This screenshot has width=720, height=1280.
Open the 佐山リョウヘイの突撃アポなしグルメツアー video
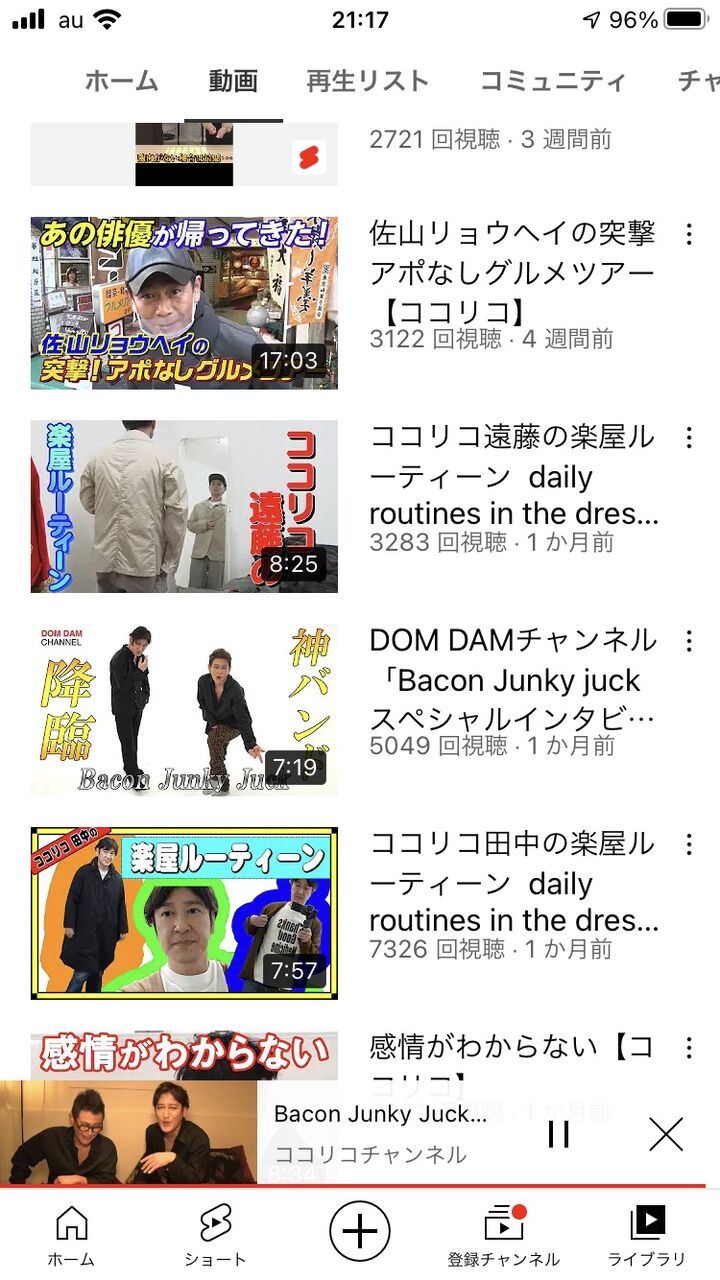(184, 303)
